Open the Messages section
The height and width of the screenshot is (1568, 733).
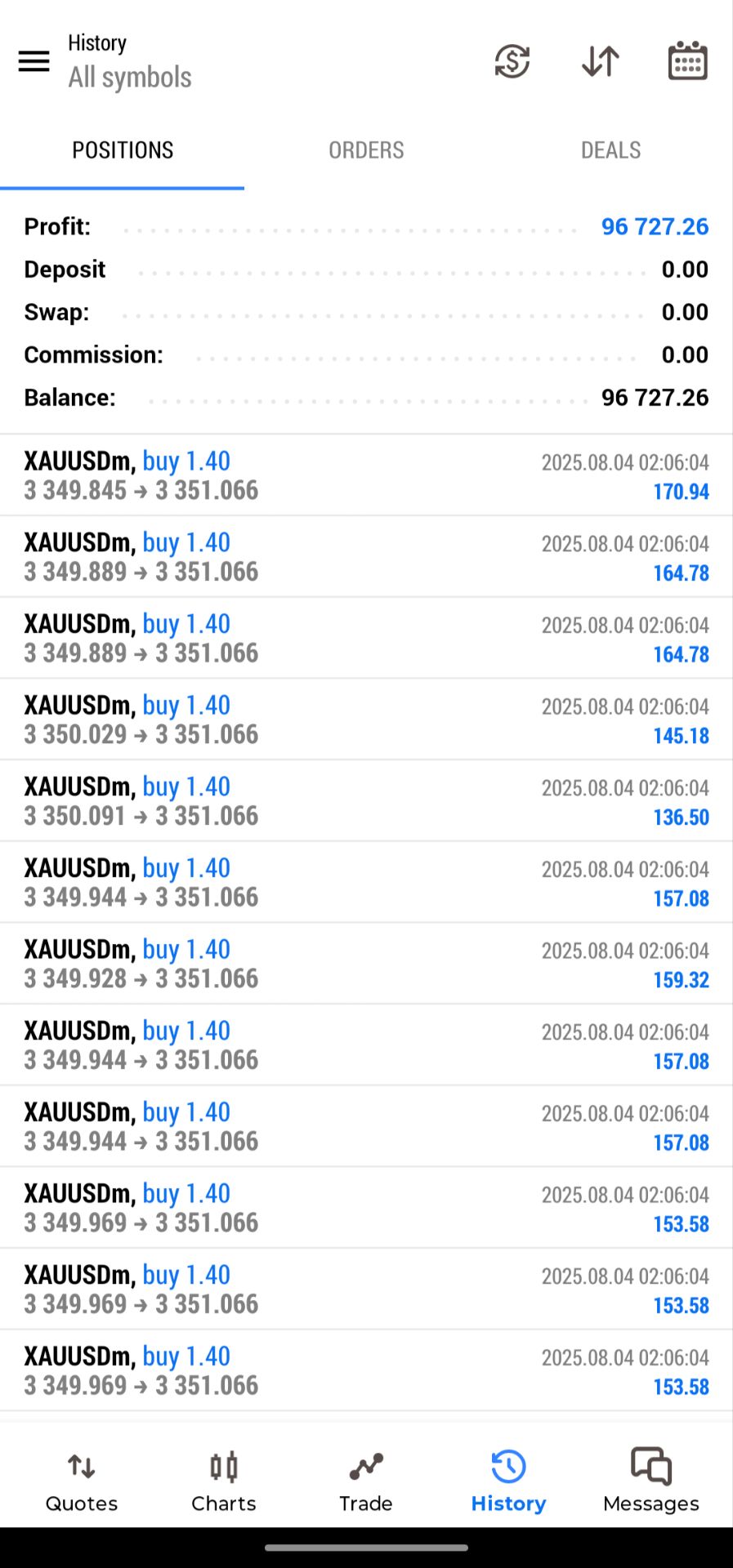[x=651, y=1481]
